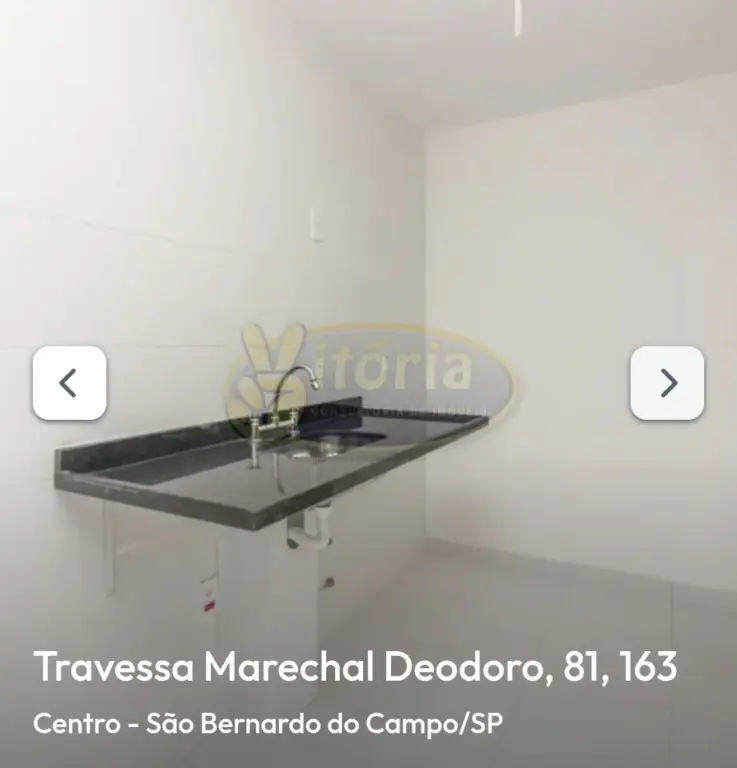This screenshot has height=768, width=737.
Task: Open the Travessa Marechal Deodoro listing photo
Action: 368,250
